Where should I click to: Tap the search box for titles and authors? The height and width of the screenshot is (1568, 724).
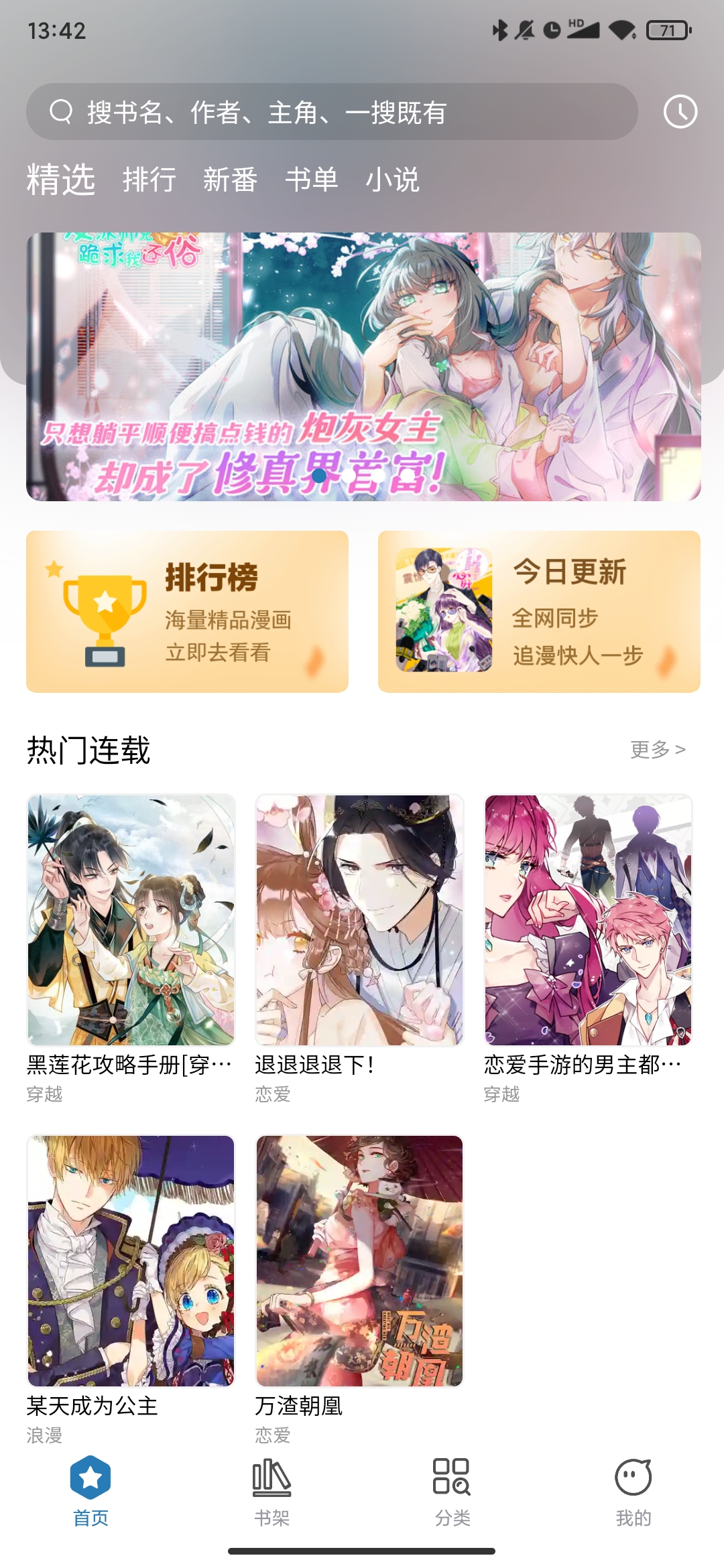tap(332, 112)
